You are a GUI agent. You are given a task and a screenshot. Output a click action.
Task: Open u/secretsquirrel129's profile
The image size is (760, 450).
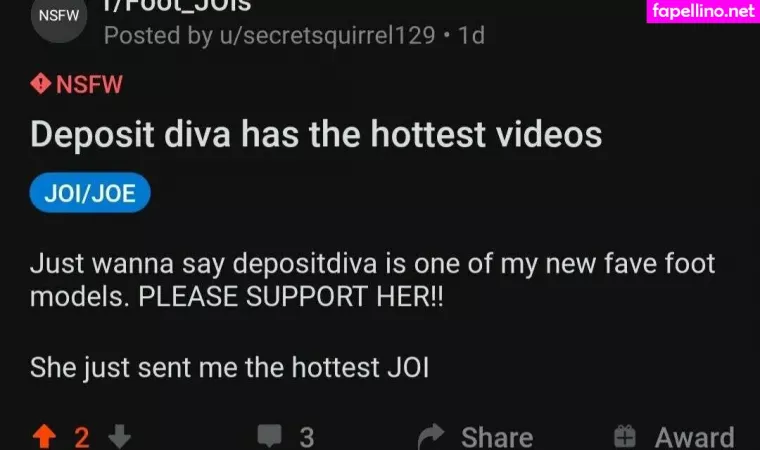324,36
